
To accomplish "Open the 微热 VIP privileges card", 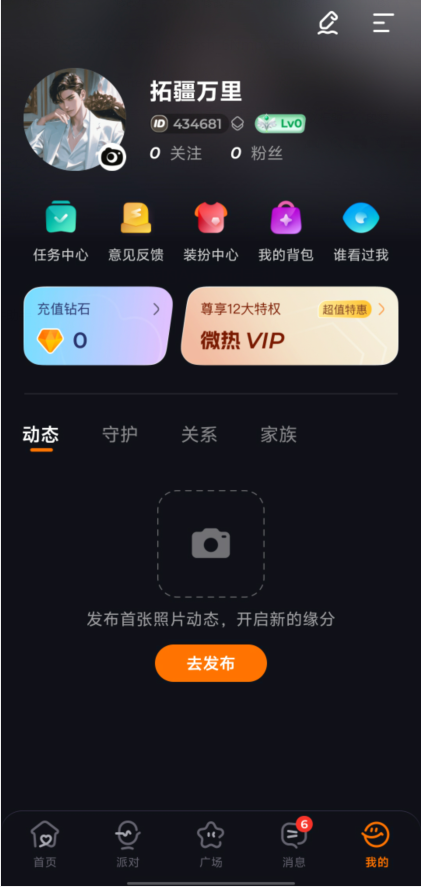I will click(290, 326).
